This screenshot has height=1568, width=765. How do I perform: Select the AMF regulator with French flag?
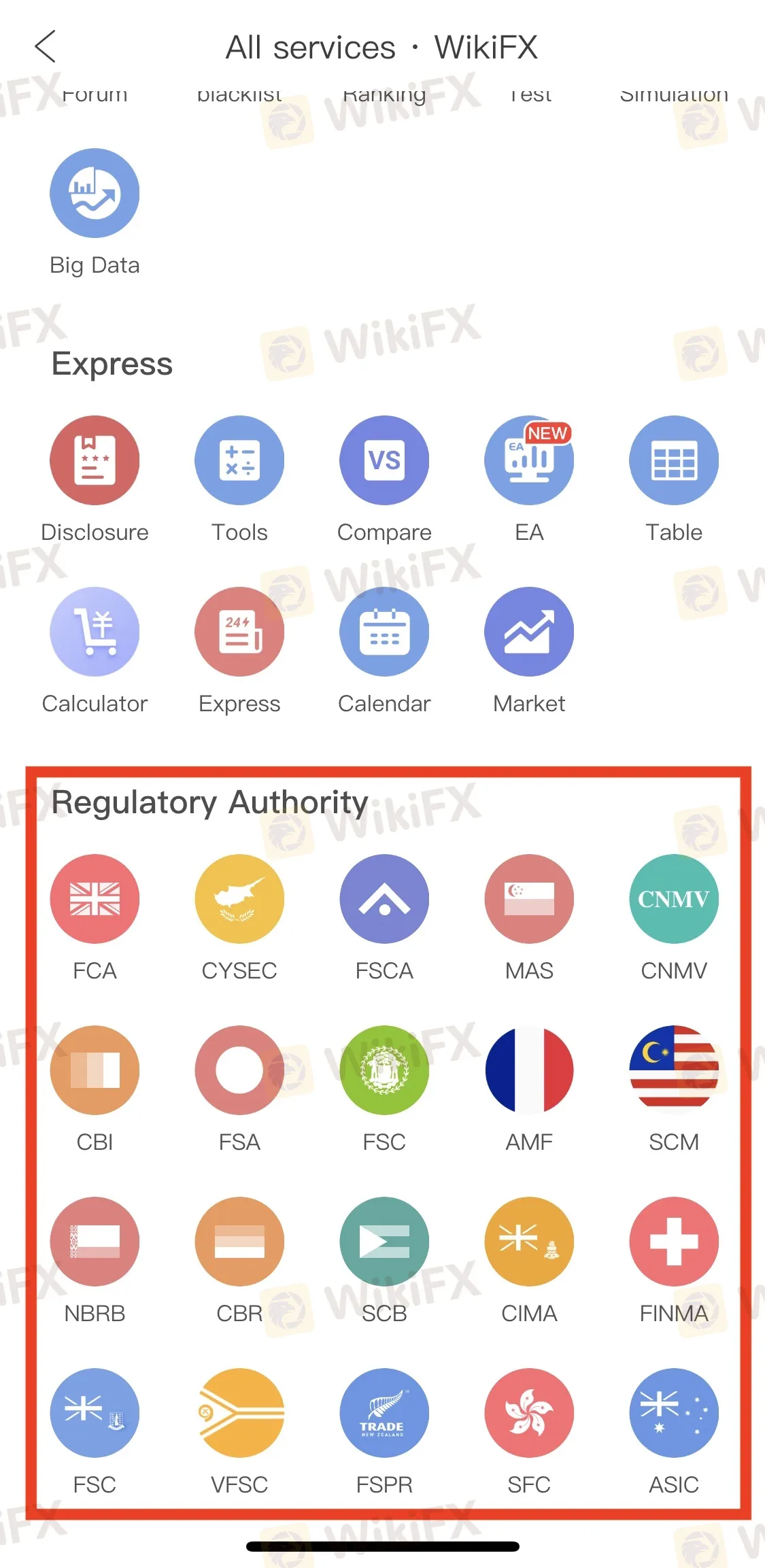[x=529, y=1070]
